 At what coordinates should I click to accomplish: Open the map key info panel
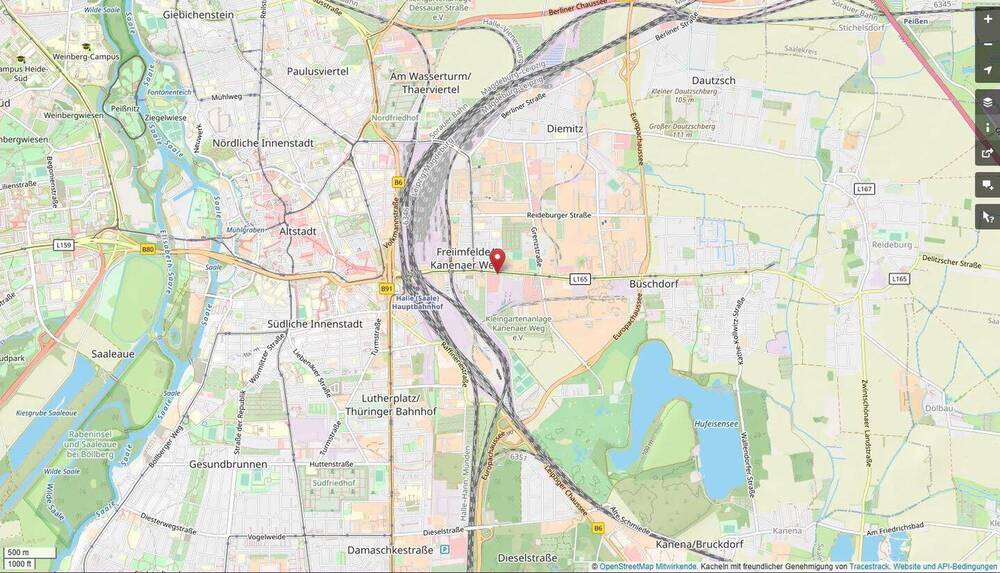click(x=987, y=128)
